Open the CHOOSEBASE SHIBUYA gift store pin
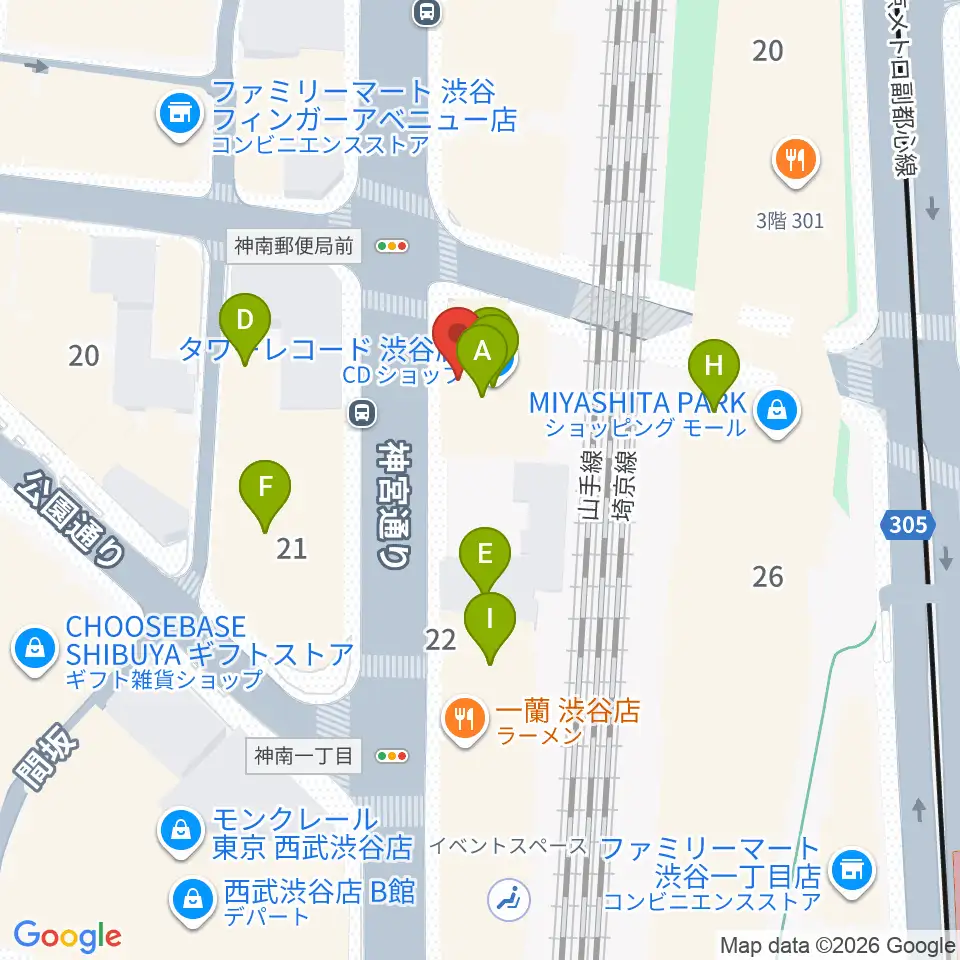This screenshot has width=960, height=960. point(35,648)
